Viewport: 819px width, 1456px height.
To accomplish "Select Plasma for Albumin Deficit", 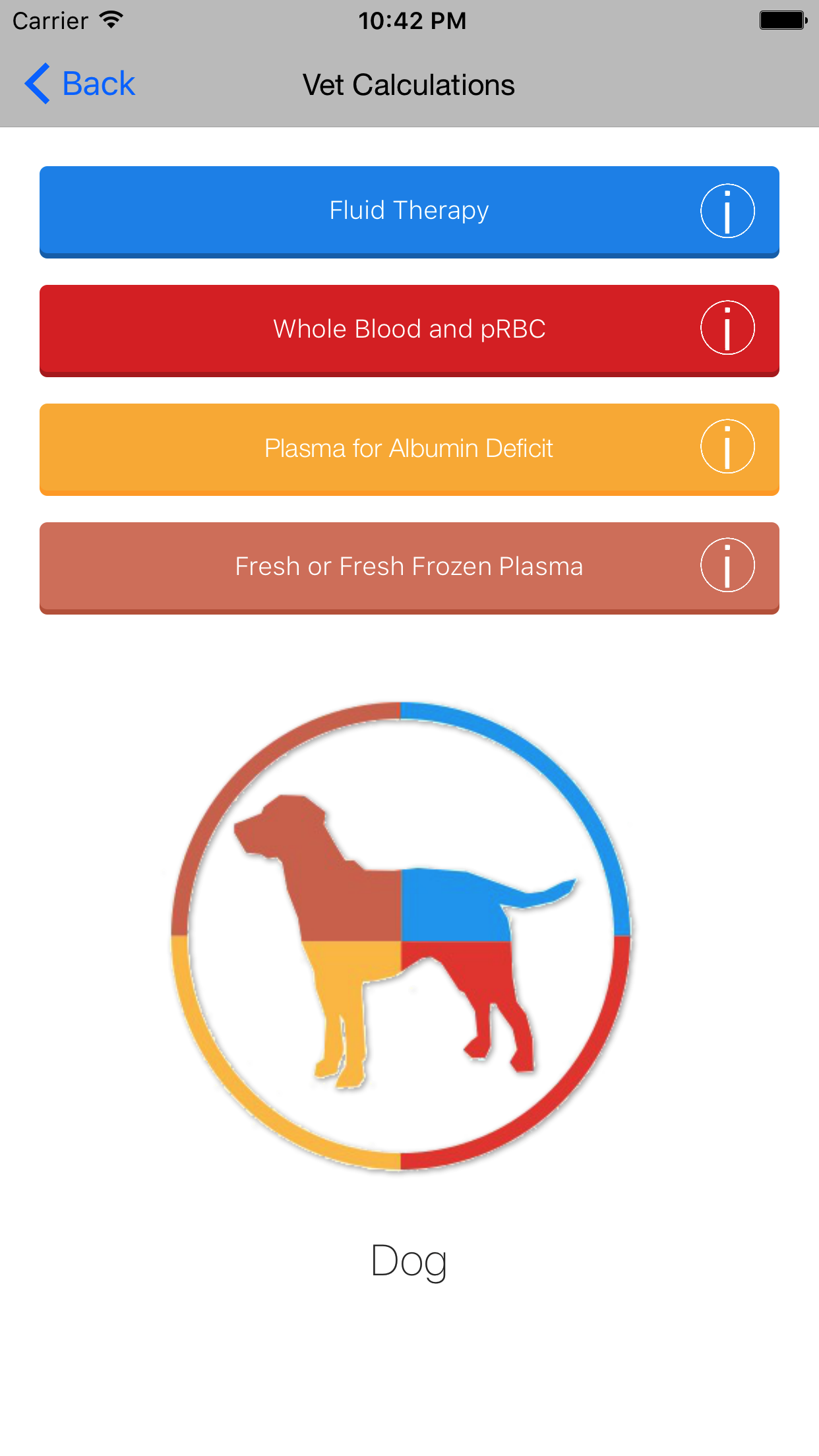I will pyautogui.click(x=409, y=449).
